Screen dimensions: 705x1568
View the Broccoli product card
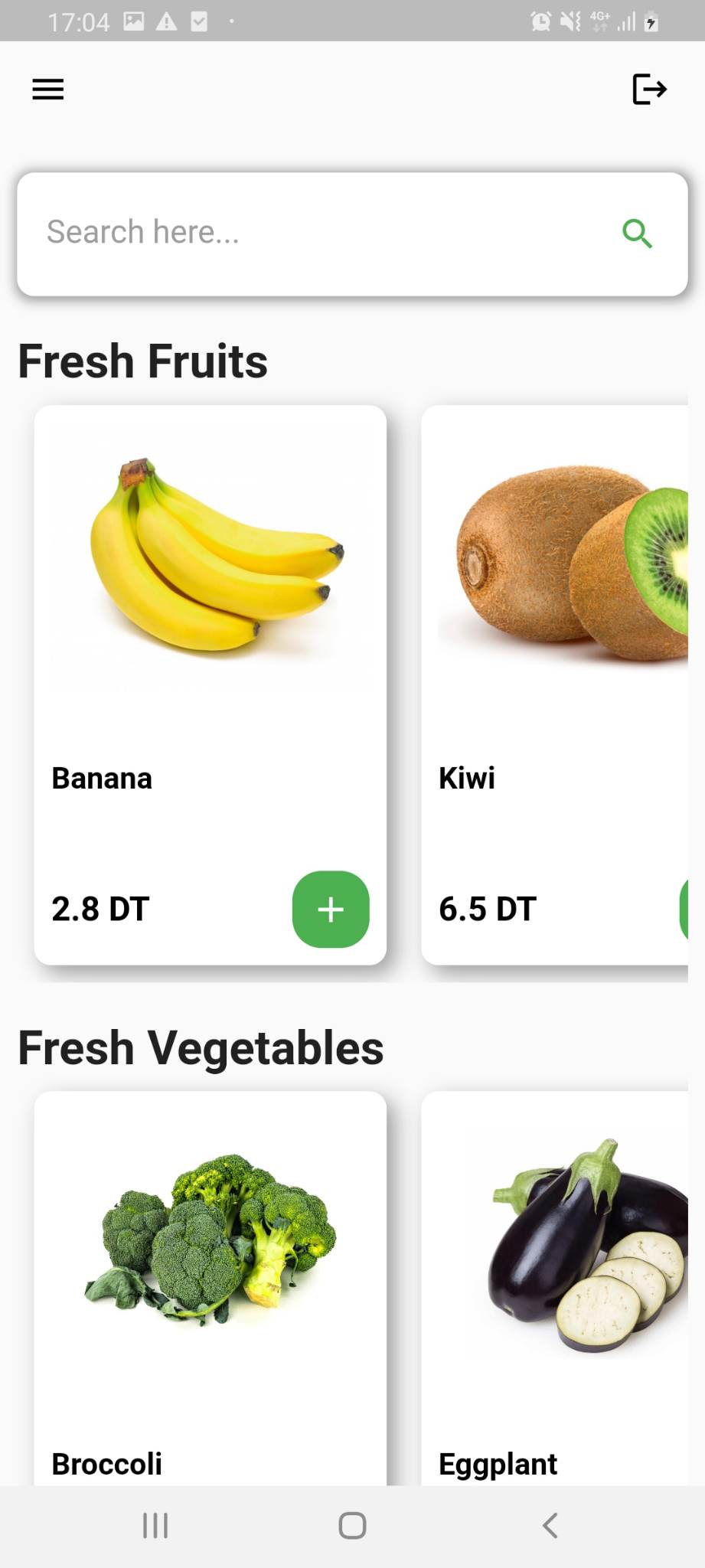pyautogui.click(x=210, y=1286)
